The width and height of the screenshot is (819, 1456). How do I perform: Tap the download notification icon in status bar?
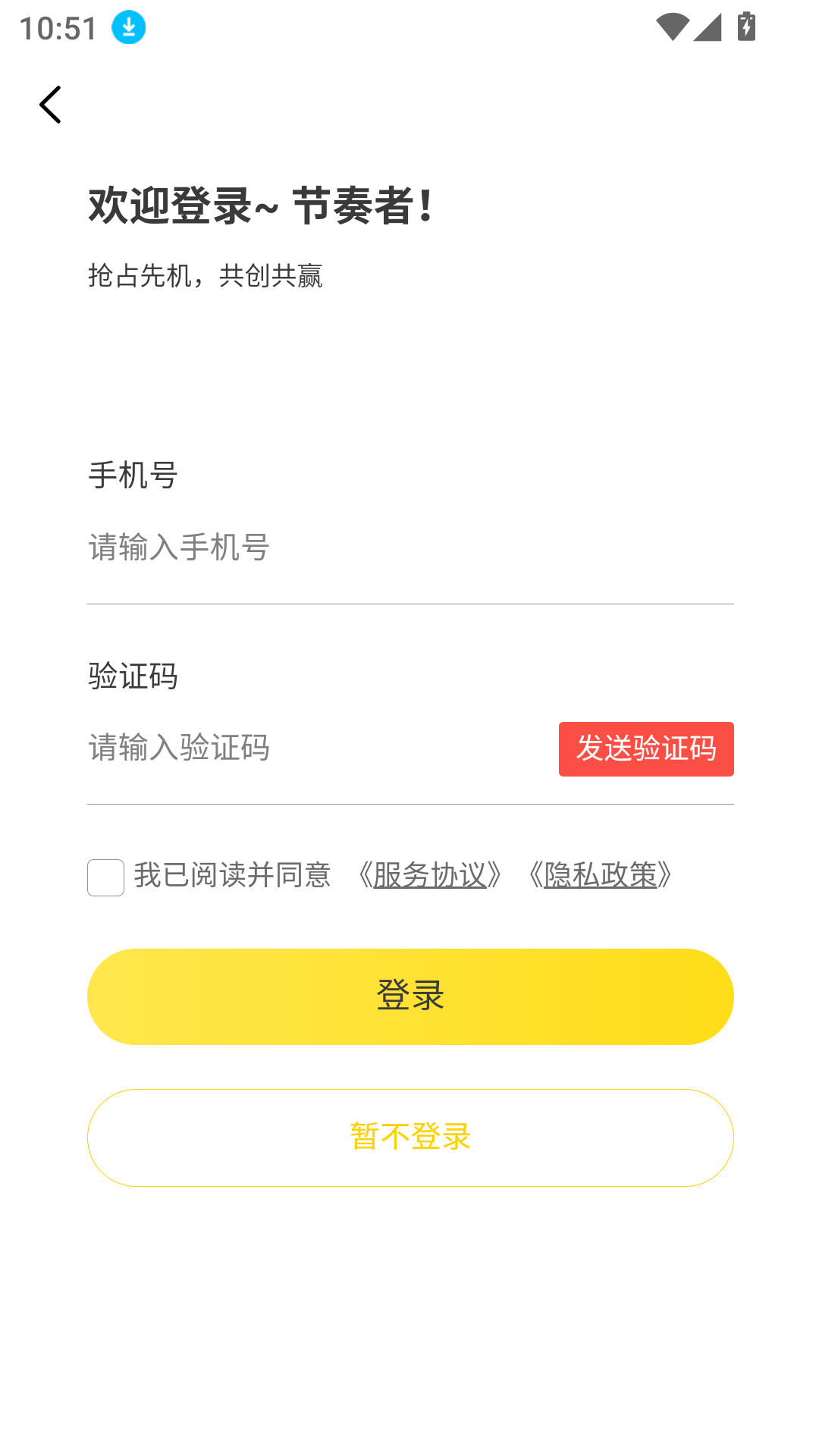click(x=127, y=27)
